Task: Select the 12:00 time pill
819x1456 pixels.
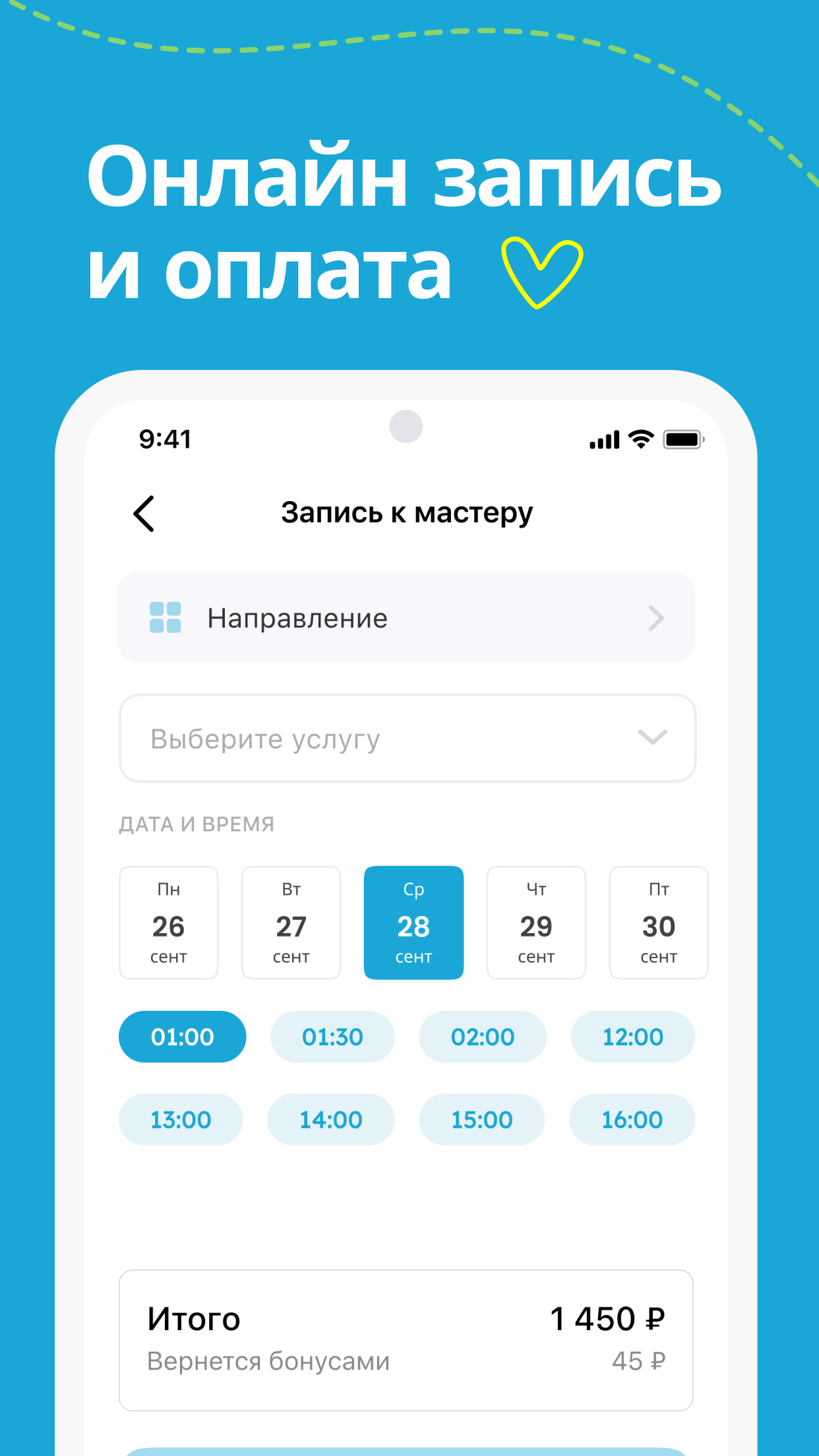Action: pos(632,1037)
